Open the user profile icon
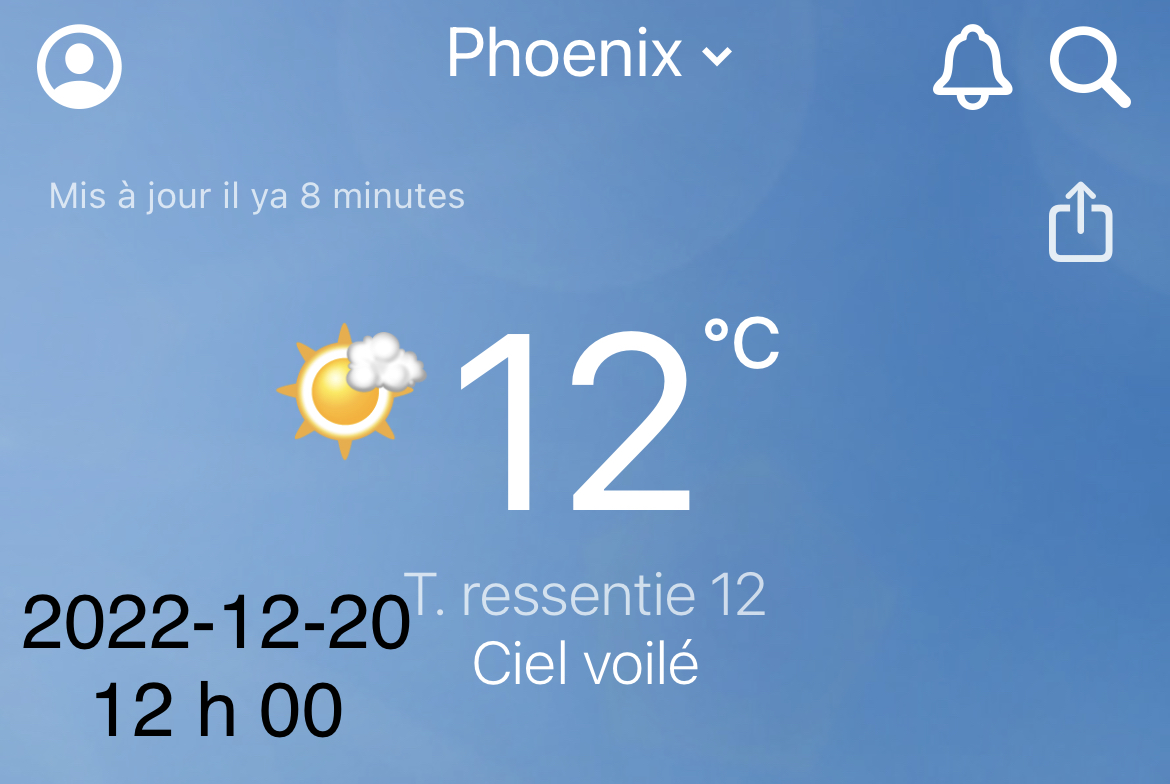Viewport: 1170px width, 784px height. (79, 66)
